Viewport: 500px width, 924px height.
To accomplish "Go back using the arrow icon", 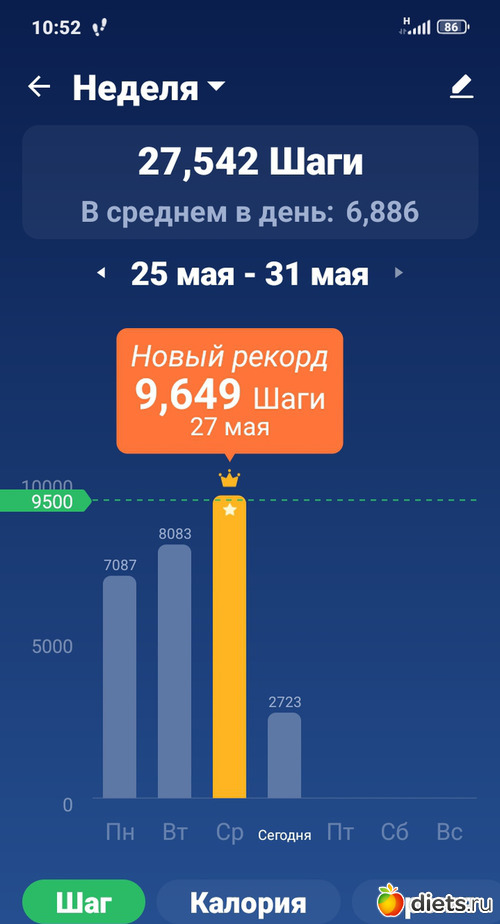I will coord(39,87).
